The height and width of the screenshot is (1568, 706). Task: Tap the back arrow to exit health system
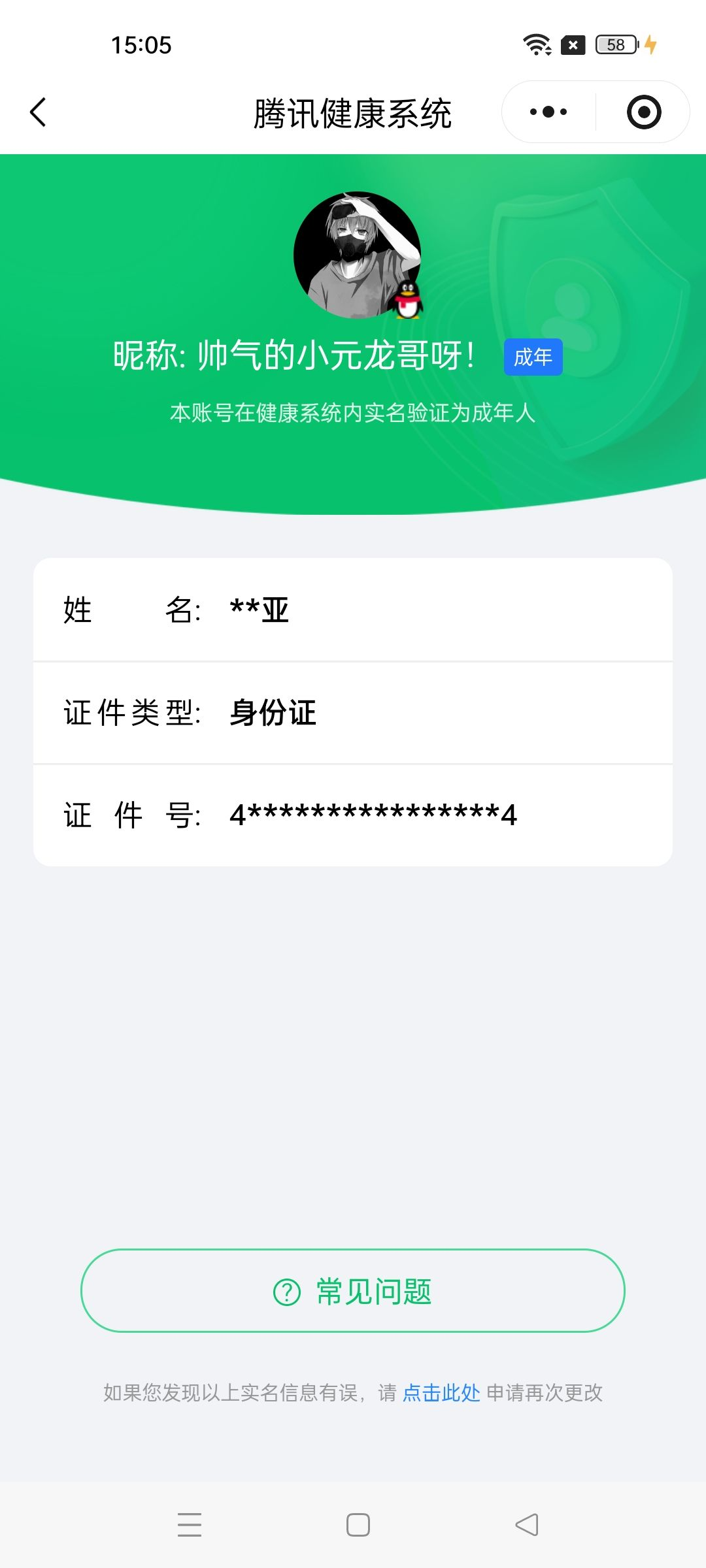pyautogui.click(x=37, y=111)
